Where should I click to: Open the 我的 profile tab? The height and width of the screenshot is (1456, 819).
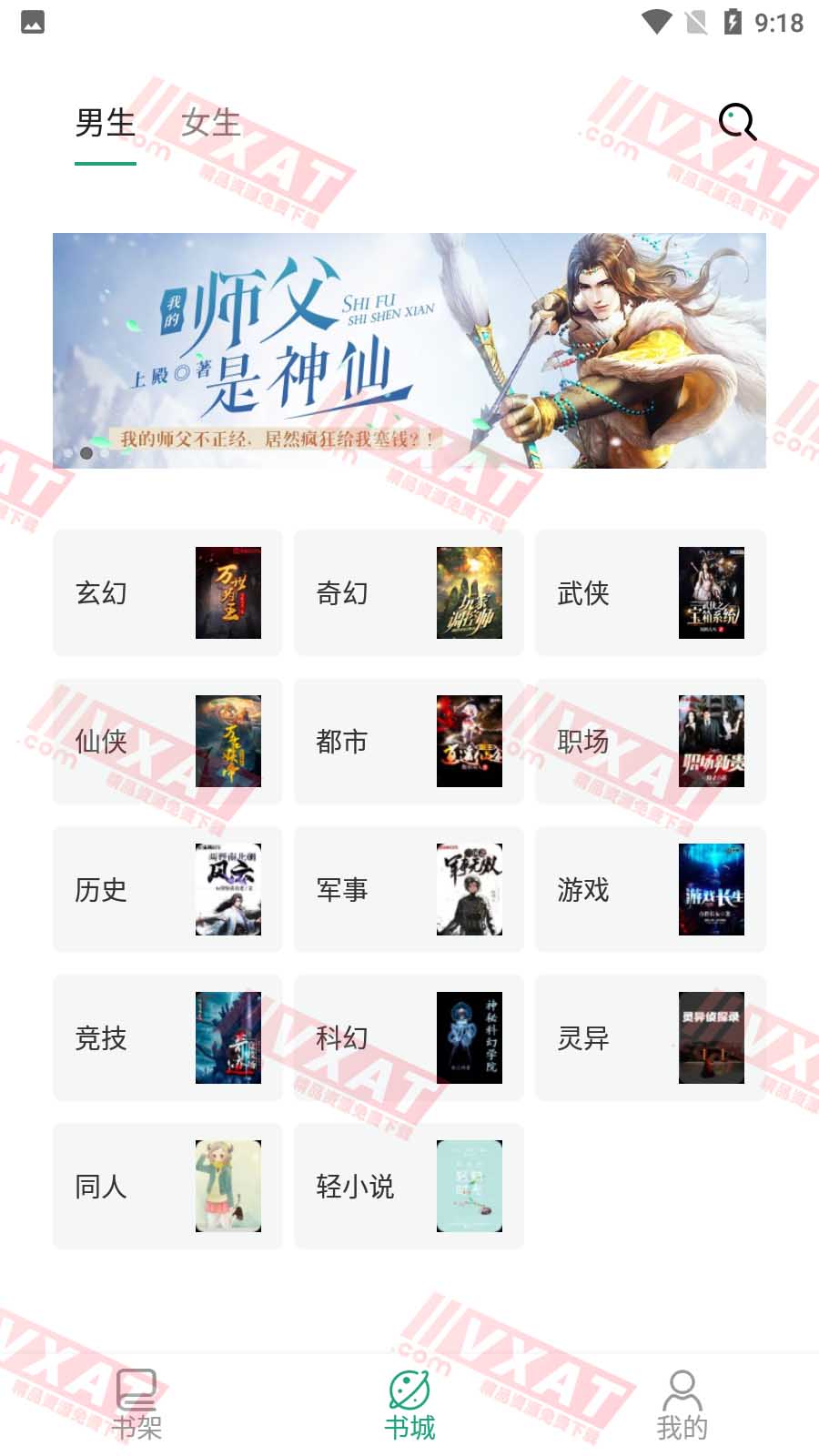point(682,1406)
